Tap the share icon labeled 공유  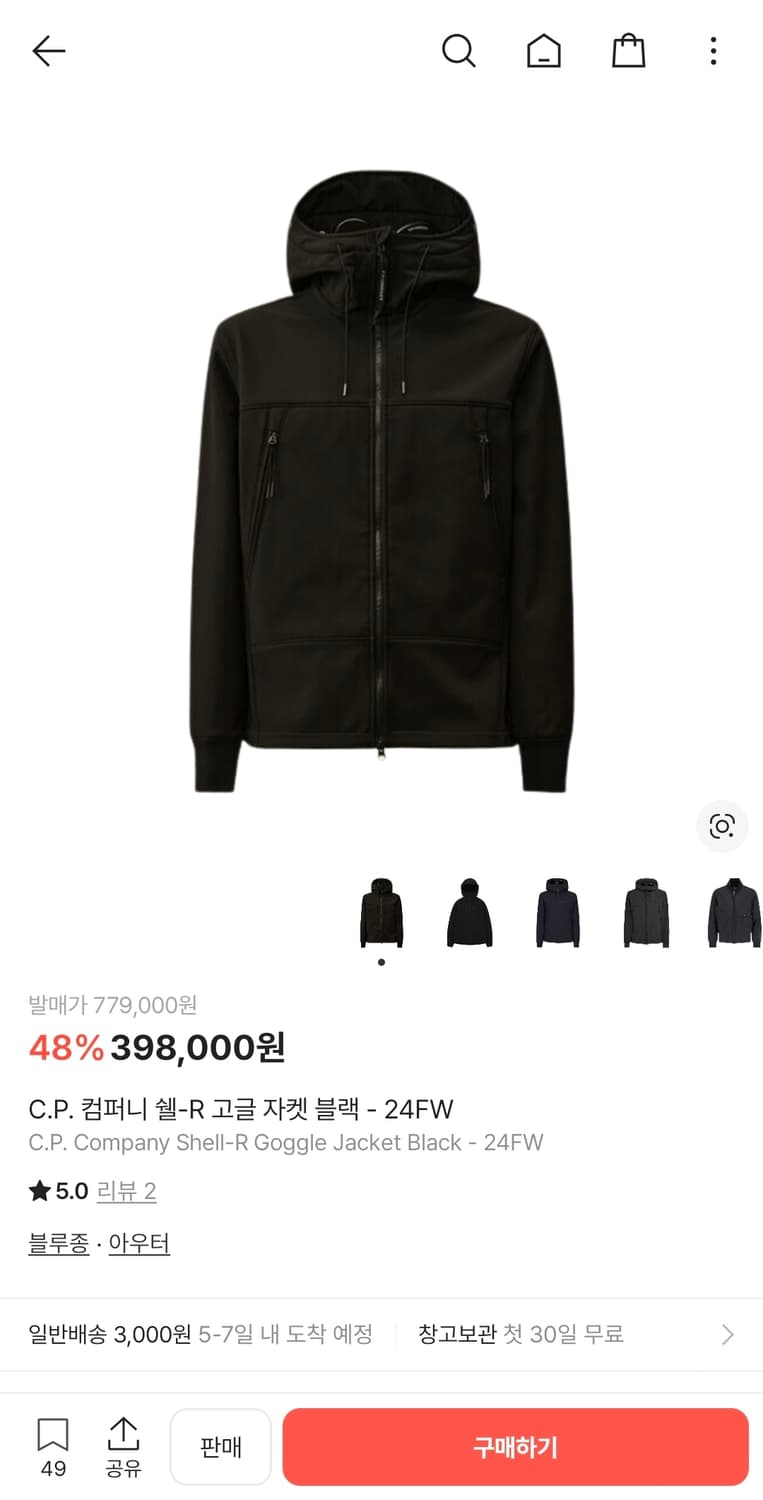click(x=122, y=1446)
